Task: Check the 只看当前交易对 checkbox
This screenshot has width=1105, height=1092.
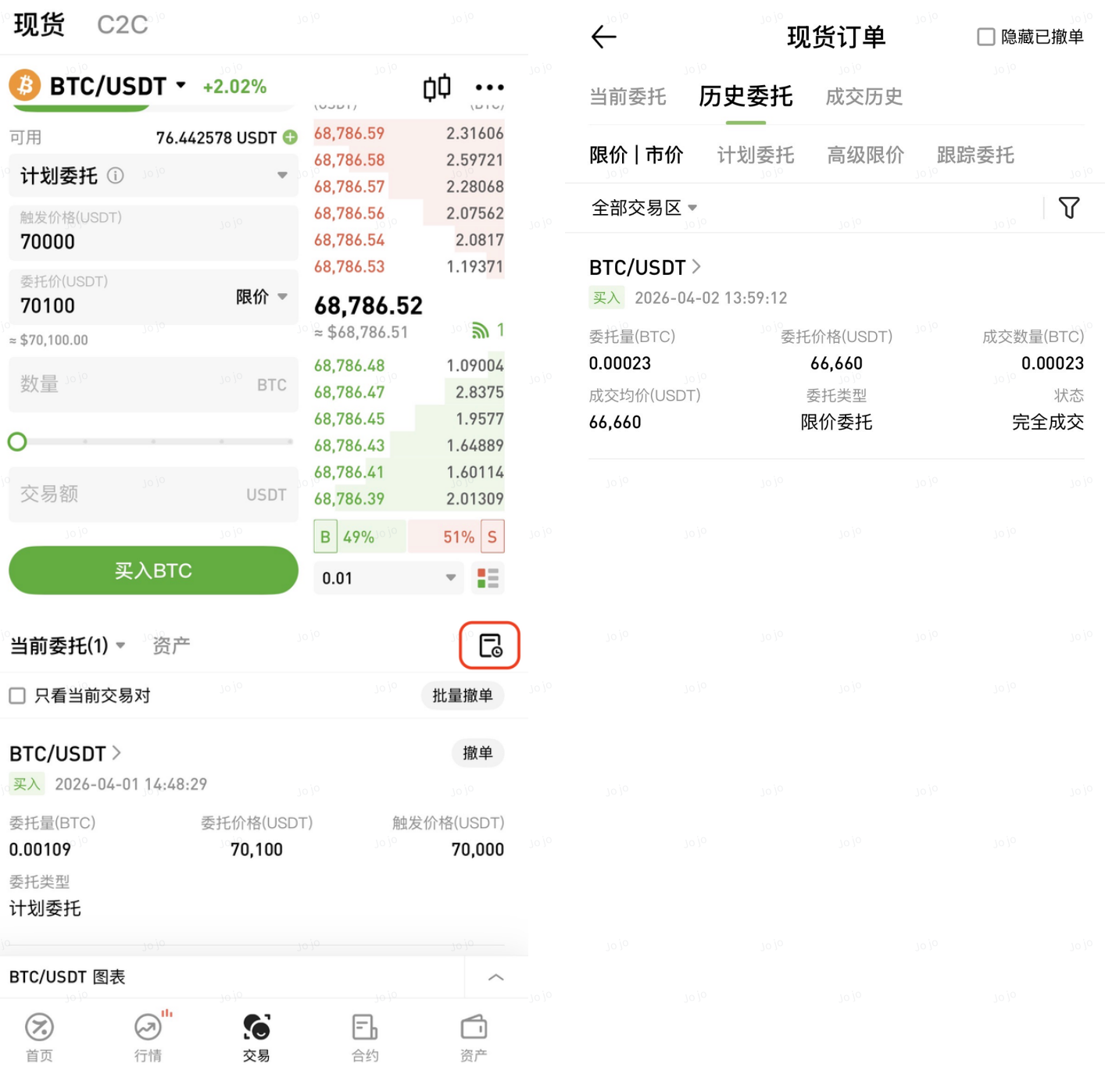Action: tap(17, 695)
